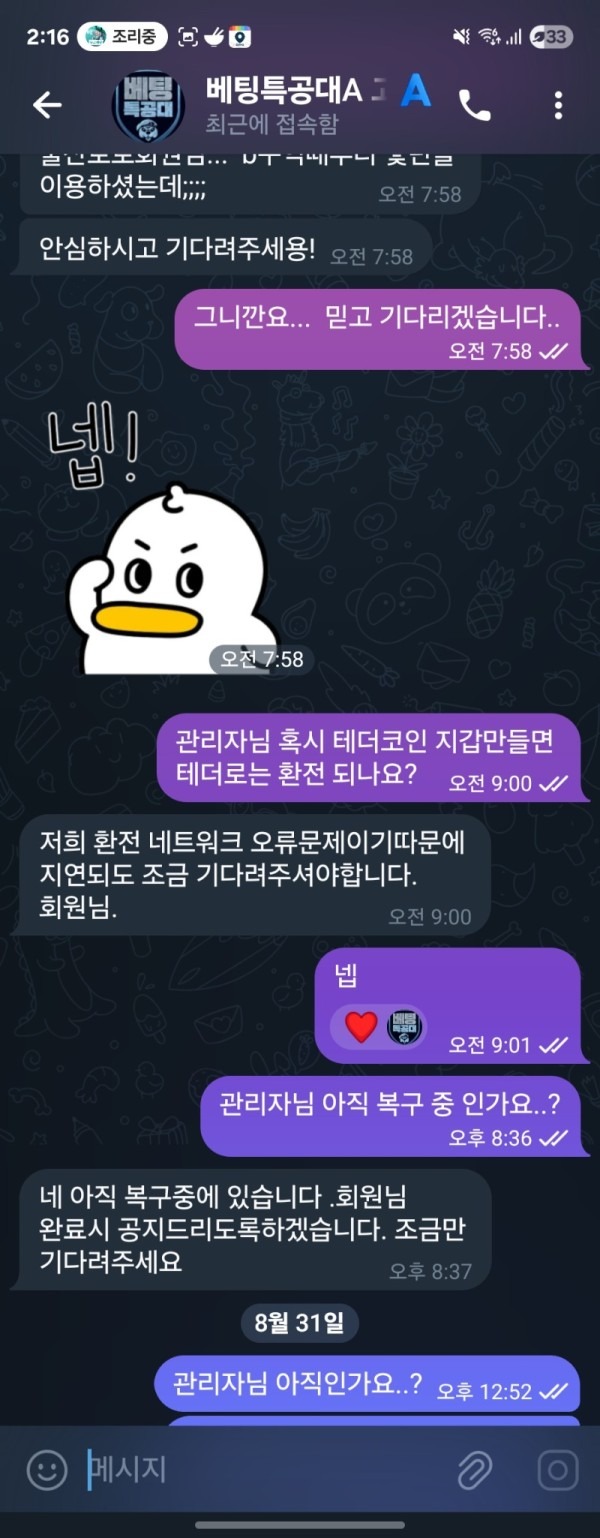Go back to the chat list
Screen dimensions: 600x1538
point(47,105)
